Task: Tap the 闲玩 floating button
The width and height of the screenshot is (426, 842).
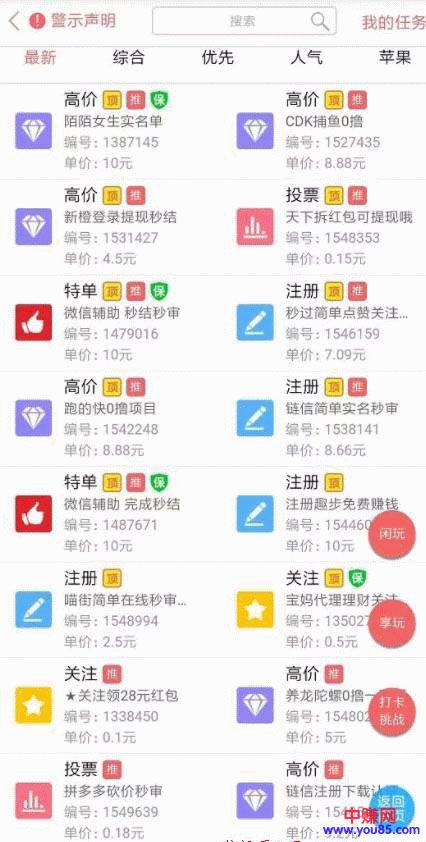Action: pyautogui.click(x=392, y=534)
